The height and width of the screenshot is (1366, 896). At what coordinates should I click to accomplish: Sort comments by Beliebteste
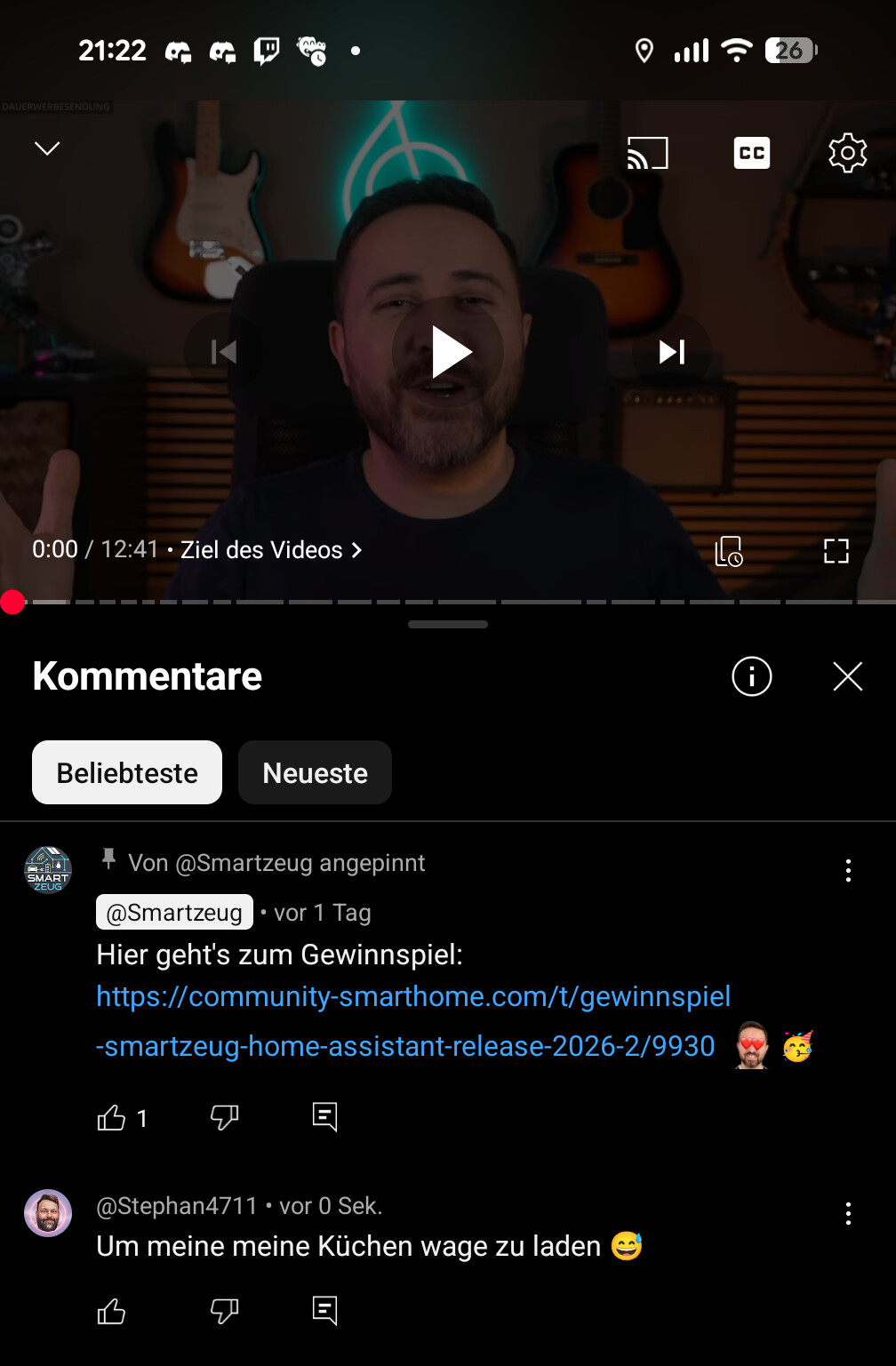click(127, 772)
